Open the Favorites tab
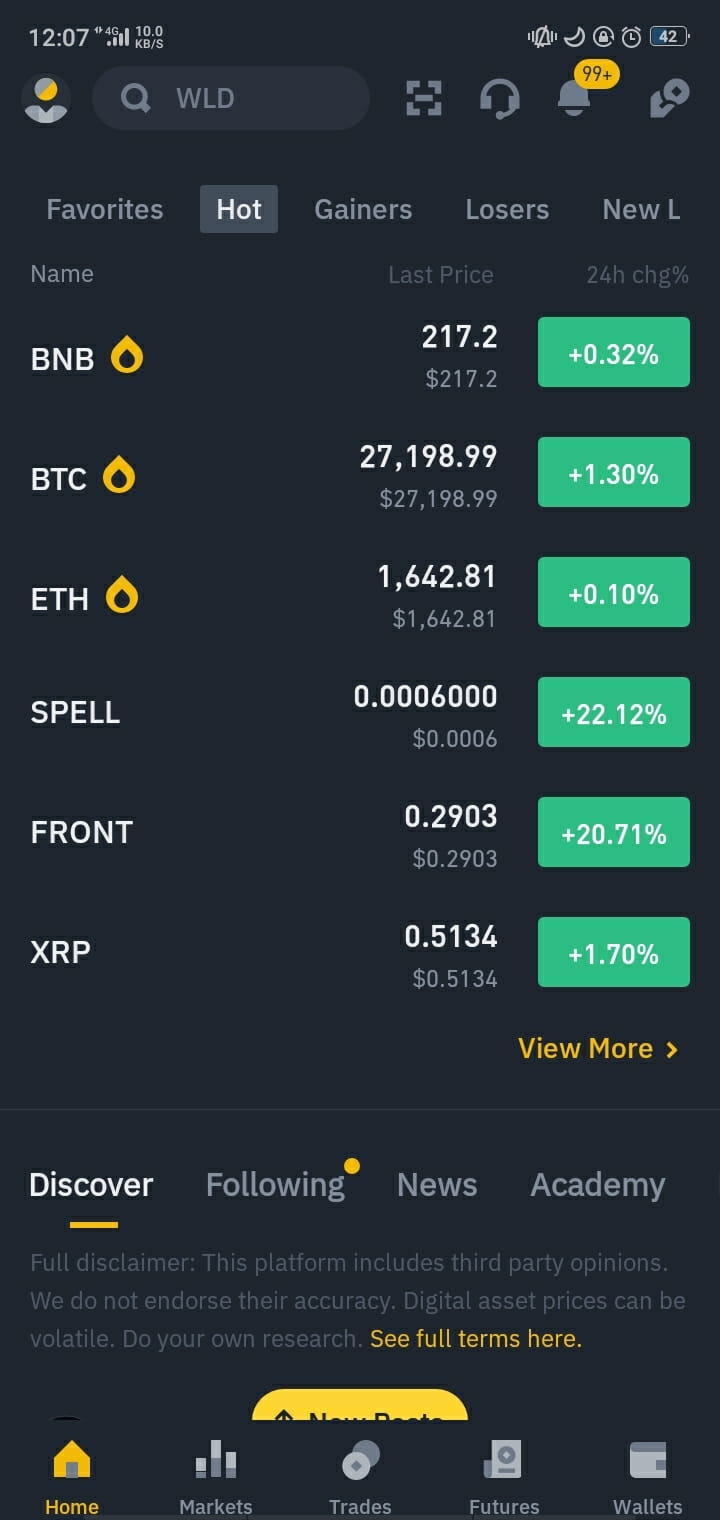720x1520 pixels. pos(104,209)
